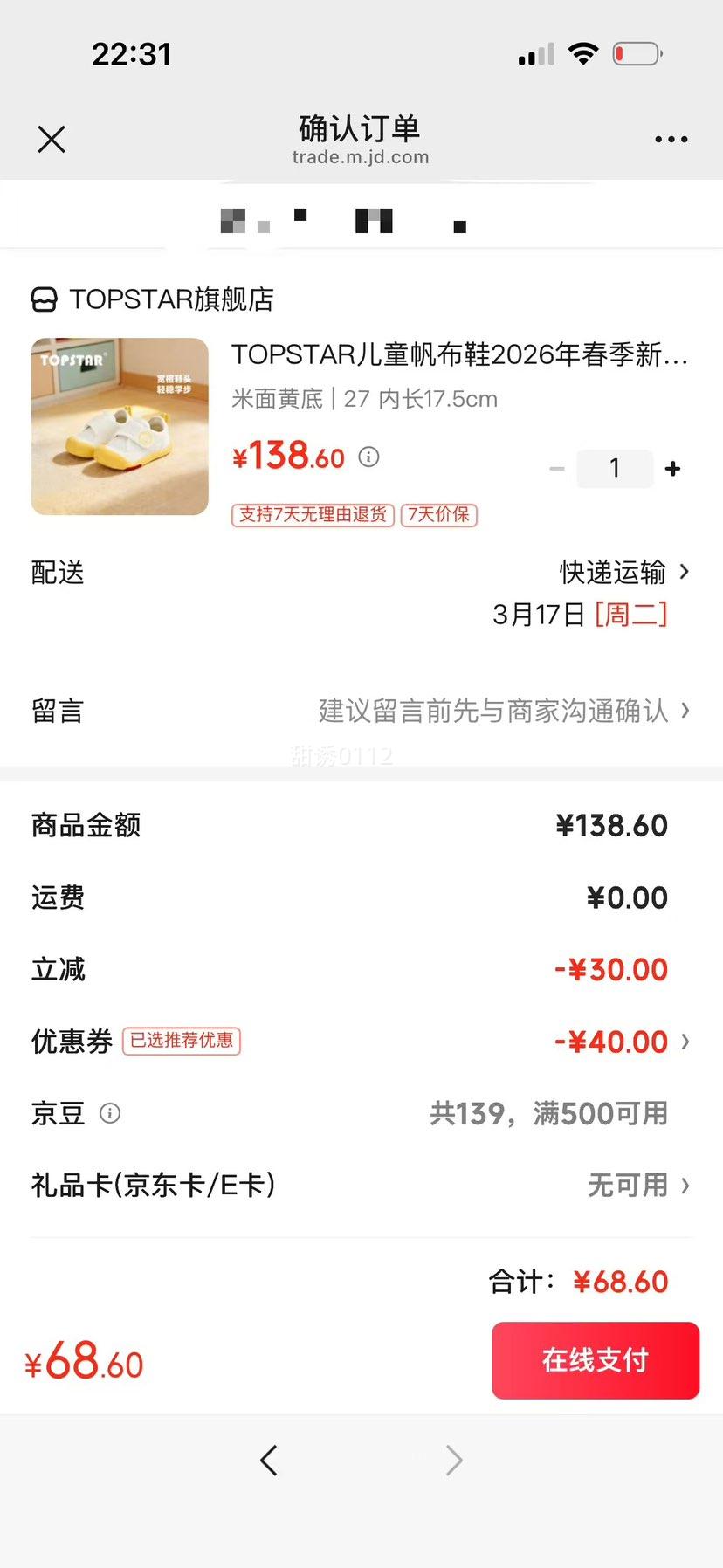
Task: Close the order confirmation page
Action: point(52,139)
